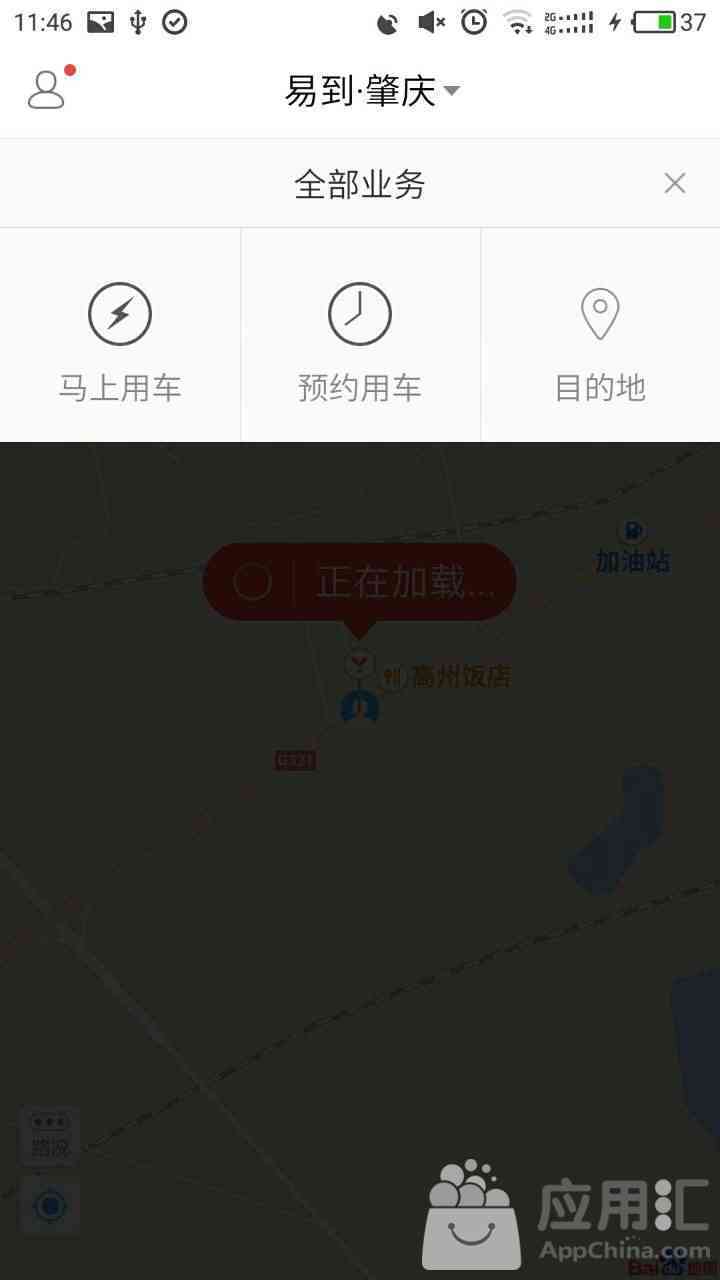Viewport: 720px width, 1280px height.
Task: Close the 全部业务 panel
Action: pyautogui.click(x=675, y=183)
